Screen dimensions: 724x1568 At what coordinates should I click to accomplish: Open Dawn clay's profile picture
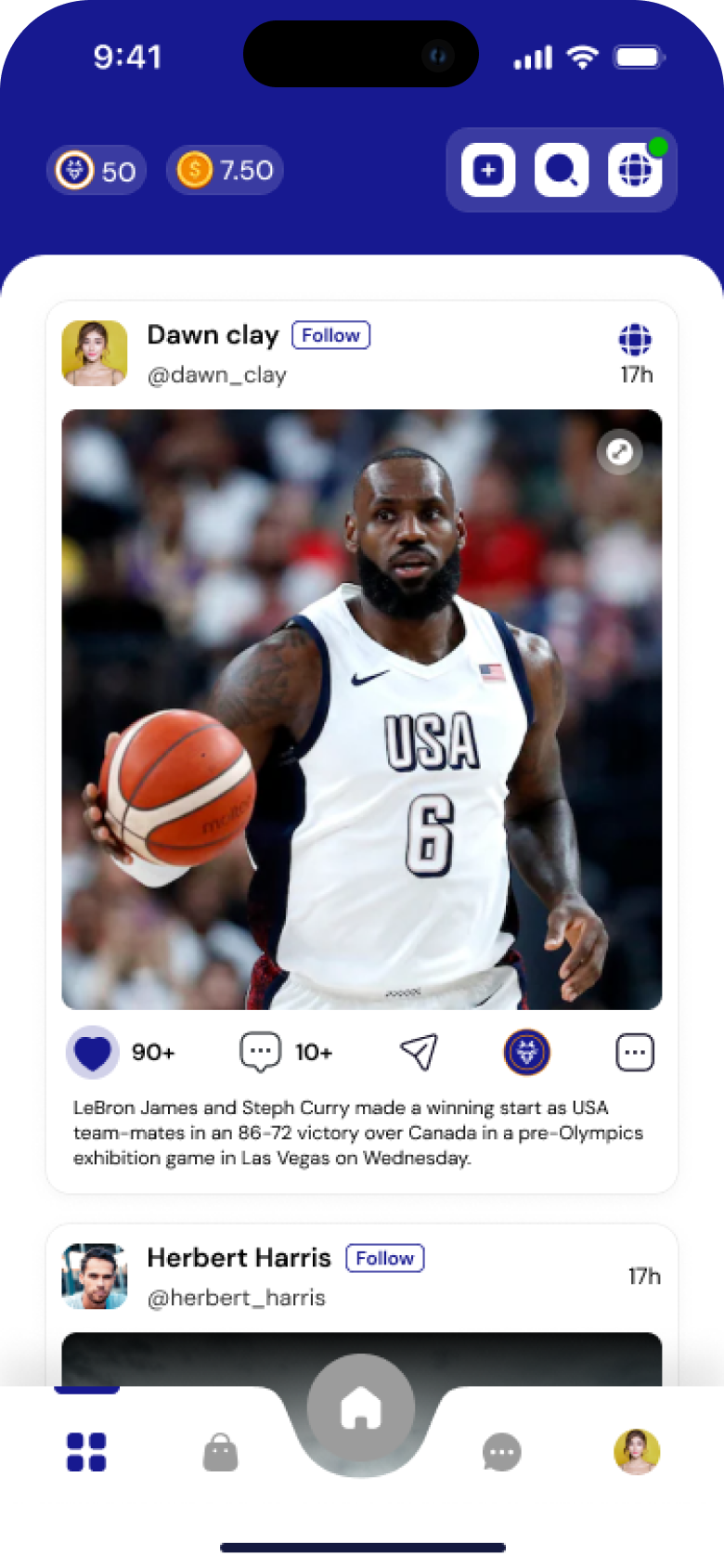pos(95,354)
